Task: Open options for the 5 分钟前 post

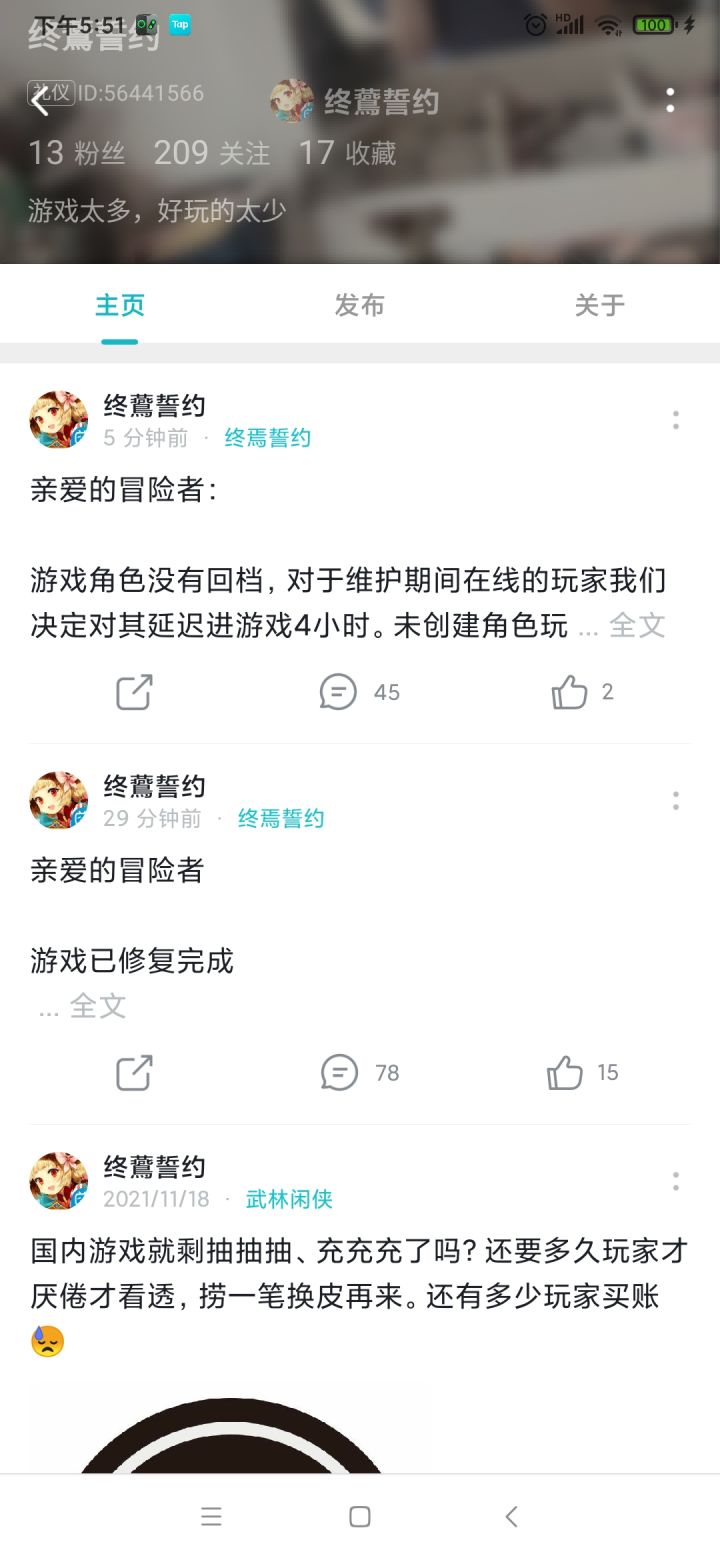Action: (x=676, y=420)
